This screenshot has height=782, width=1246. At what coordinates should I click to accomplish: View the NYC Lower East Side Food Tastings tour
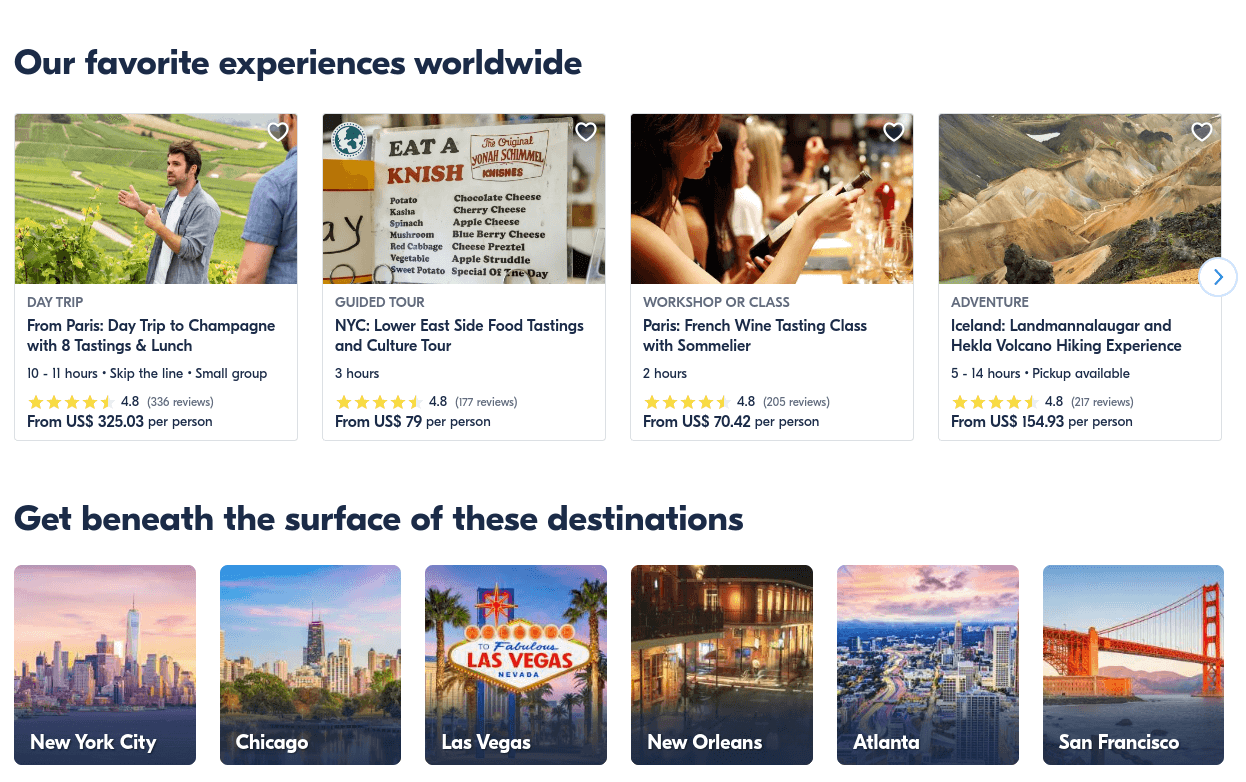459,336
